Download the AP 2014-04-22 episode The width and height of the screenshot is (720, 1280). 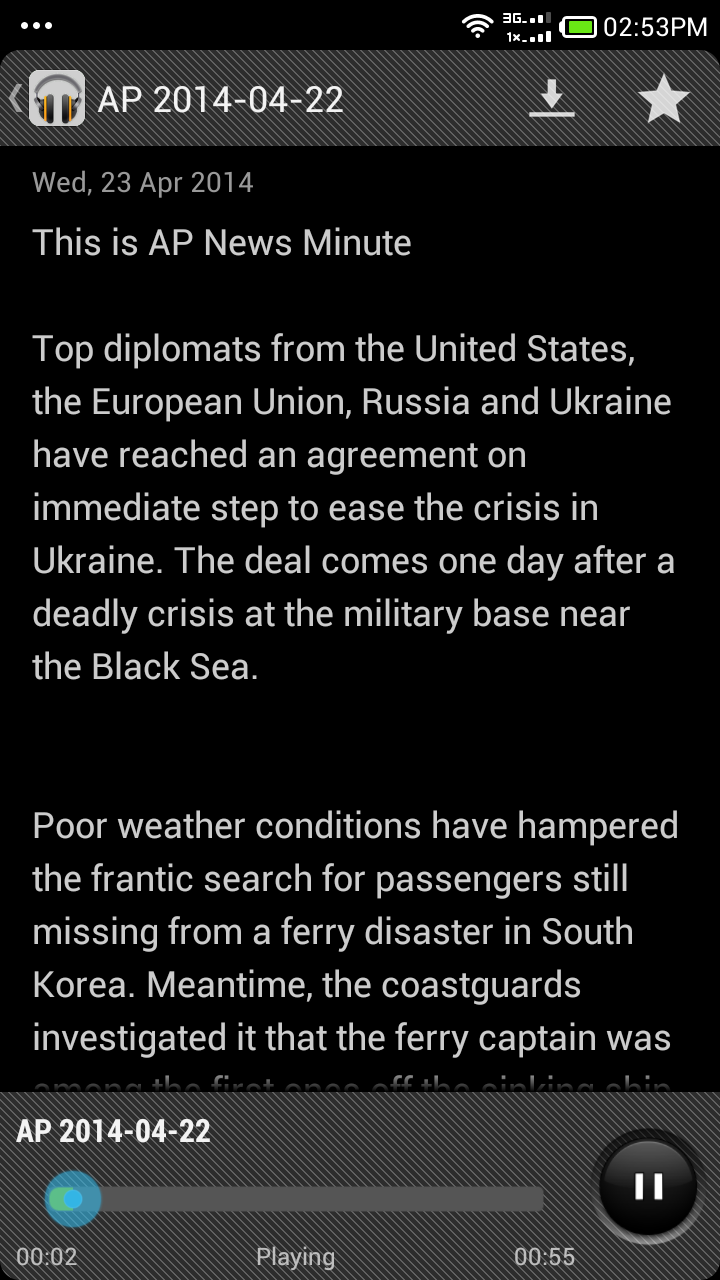tap(552, 99)
